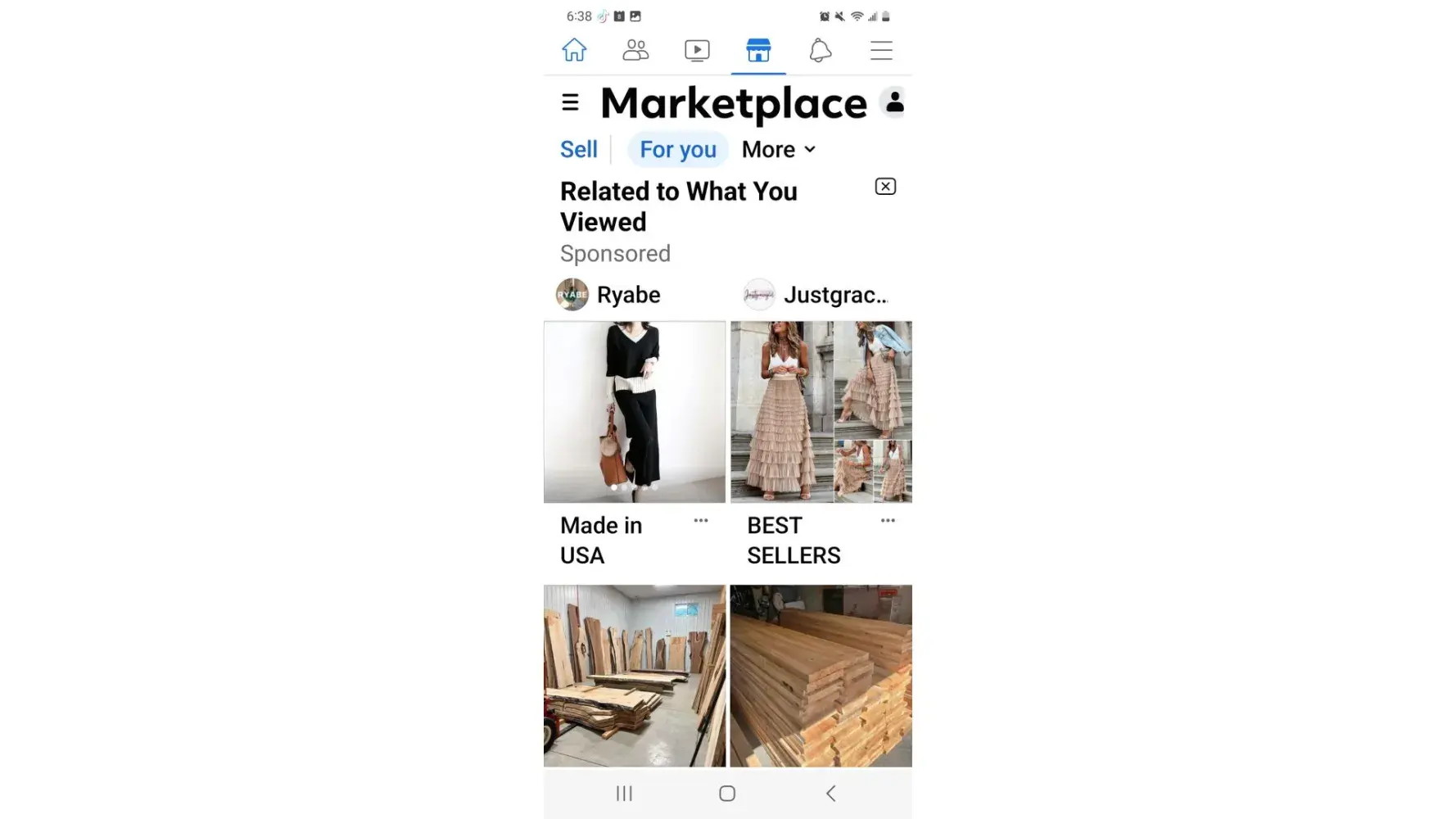Open the Friends tab

click(635, 50)
